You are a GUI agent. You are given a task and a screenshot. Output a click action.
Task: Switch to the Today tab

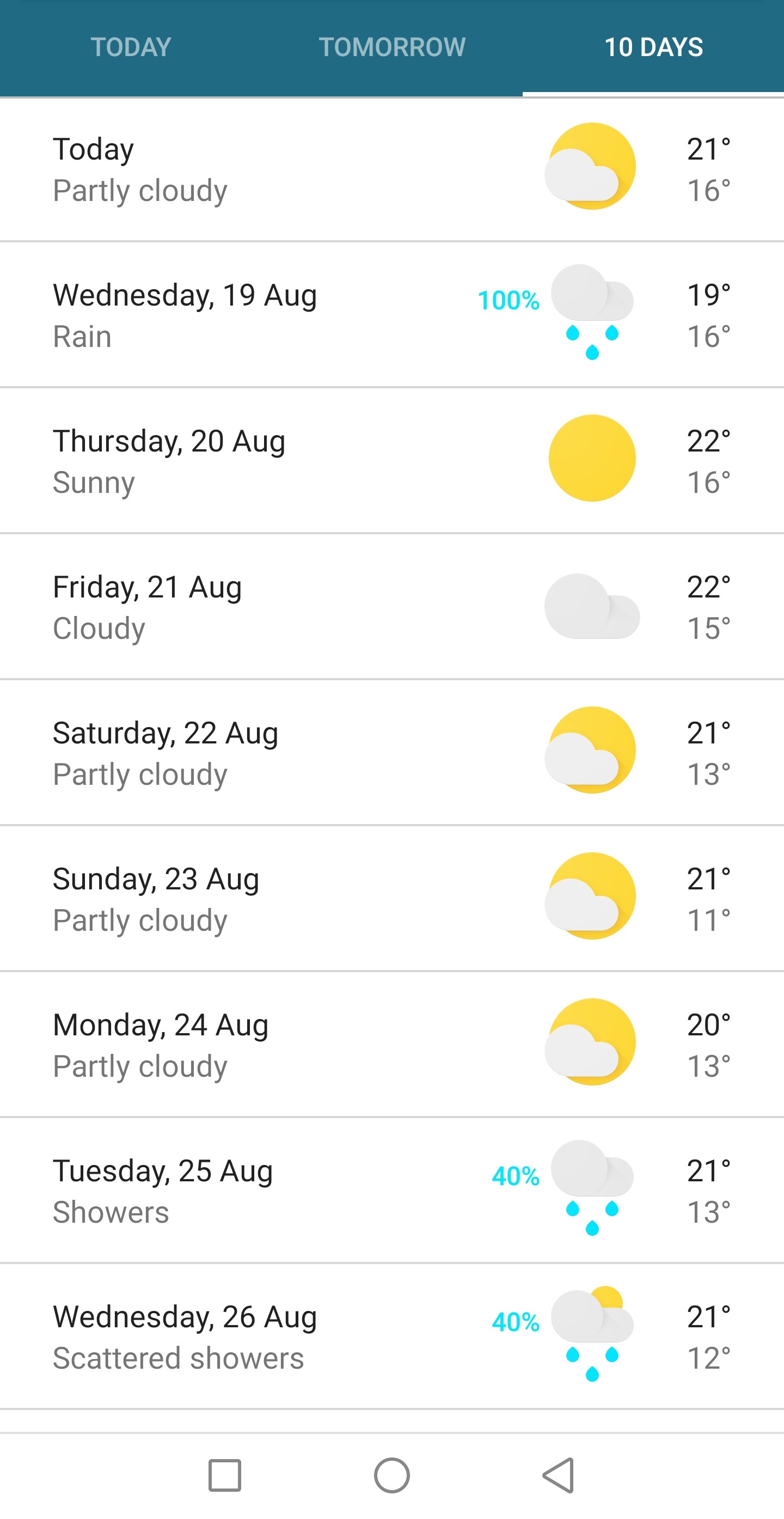click(x=131, y=47)
